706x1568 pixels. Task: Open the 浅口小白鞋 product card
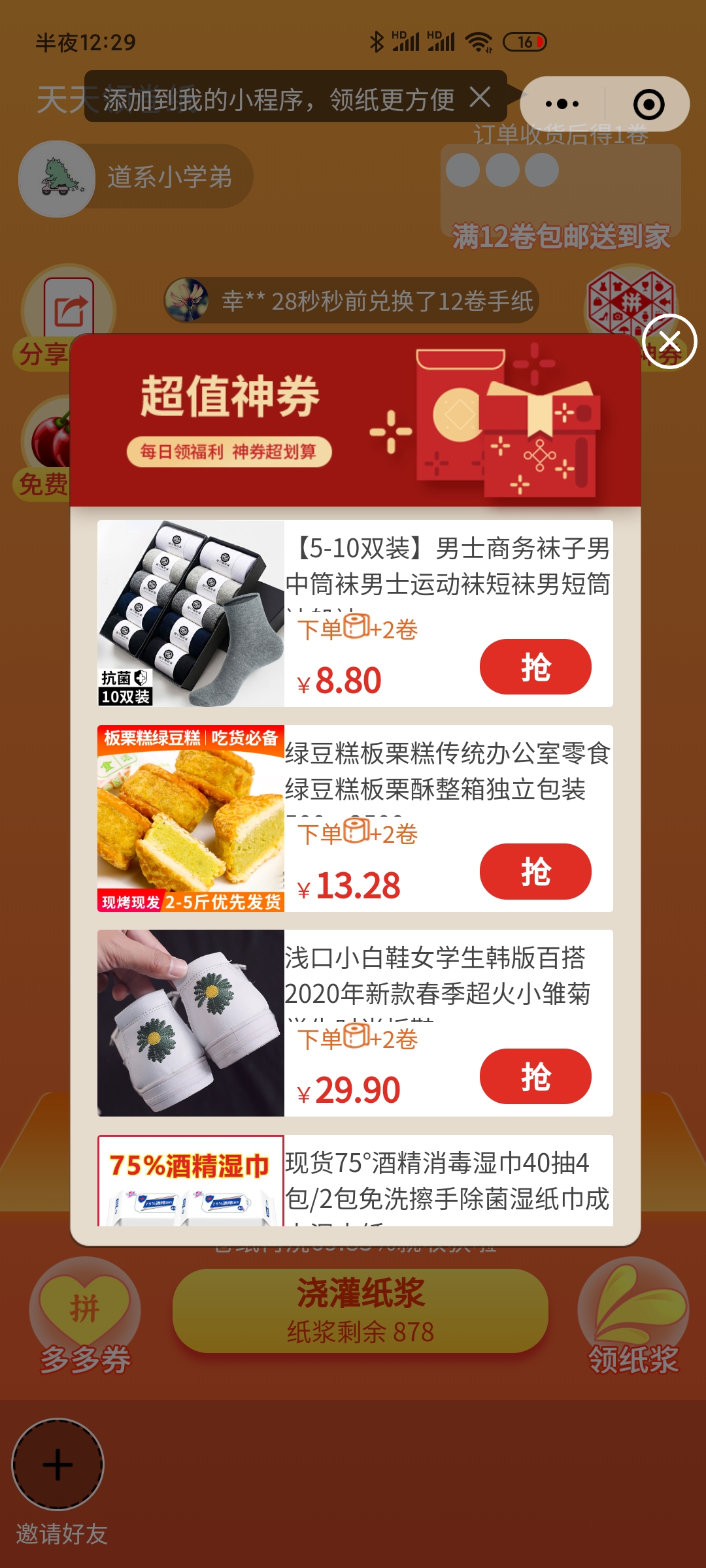[x=191, y=1023]
